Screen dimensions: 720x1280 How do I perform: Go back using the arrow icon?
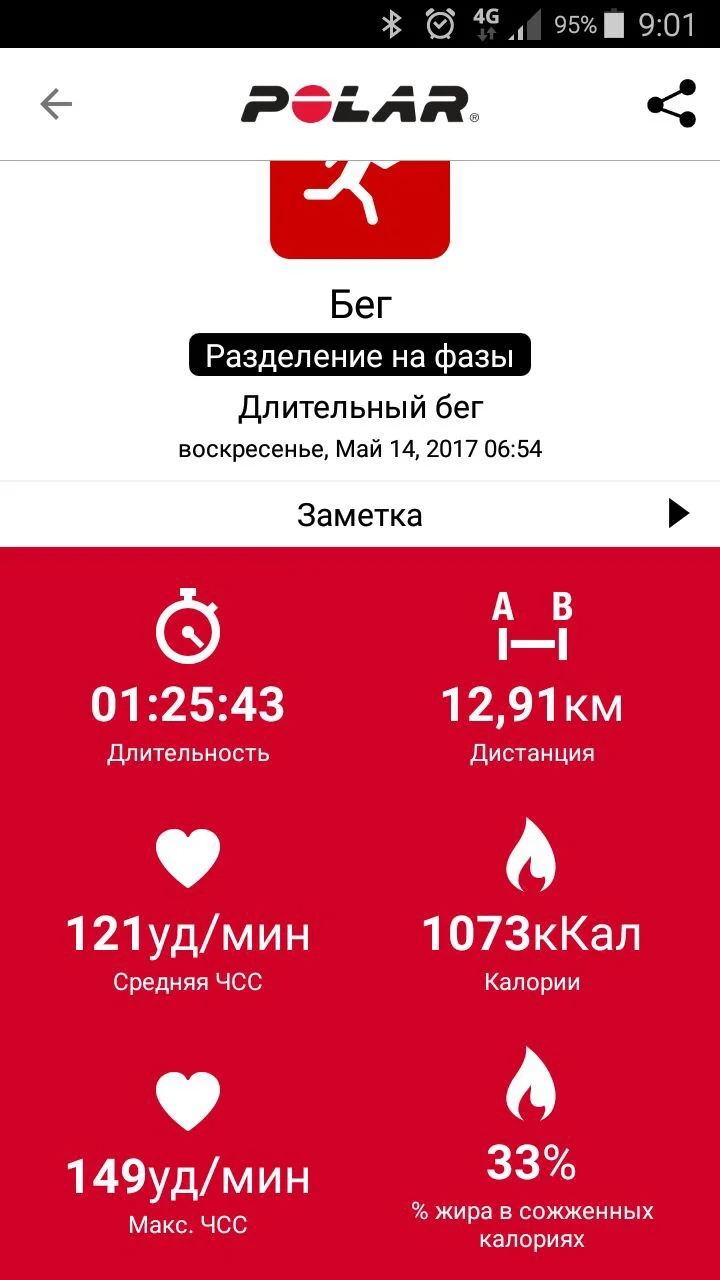pos(56,104)
